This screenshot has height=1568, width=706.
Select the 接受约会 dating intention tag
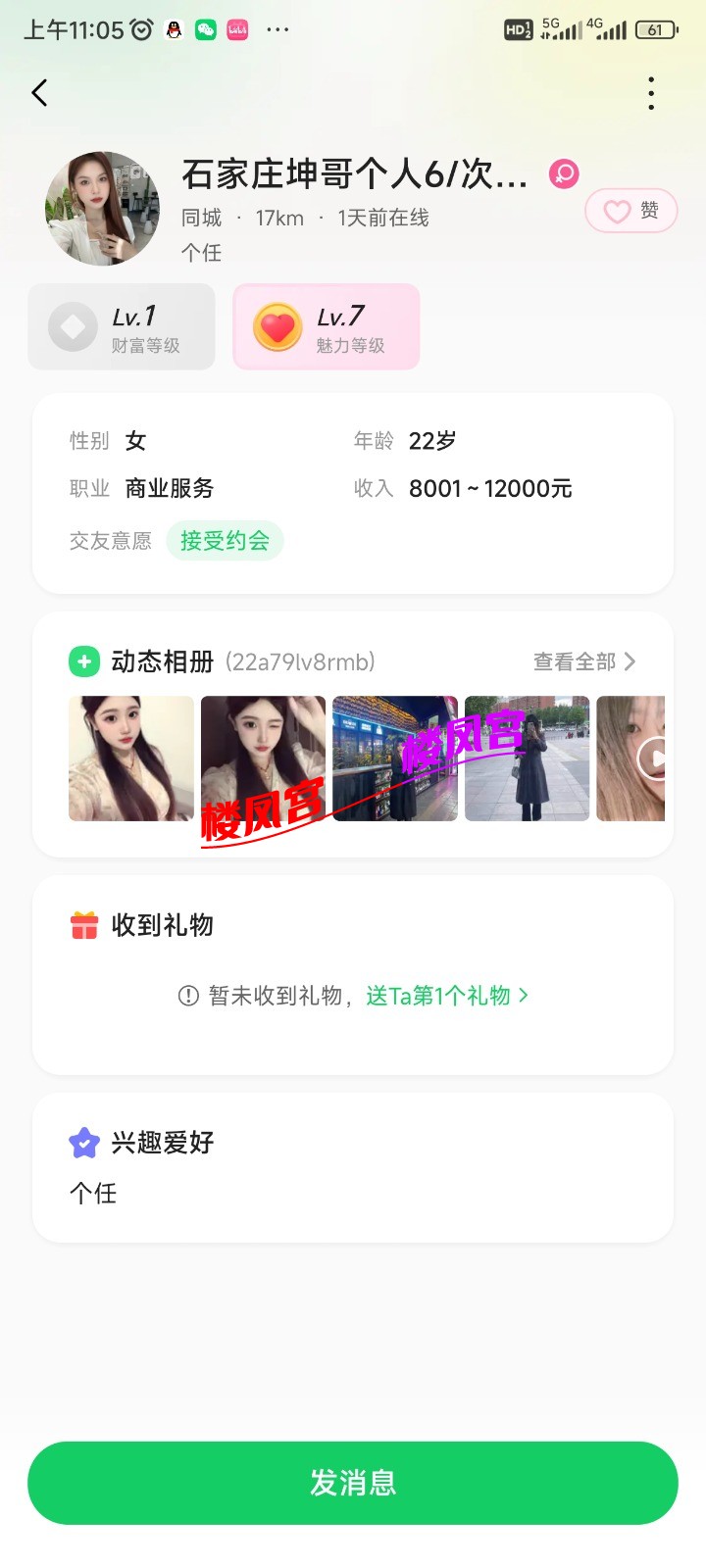(225, 541)
